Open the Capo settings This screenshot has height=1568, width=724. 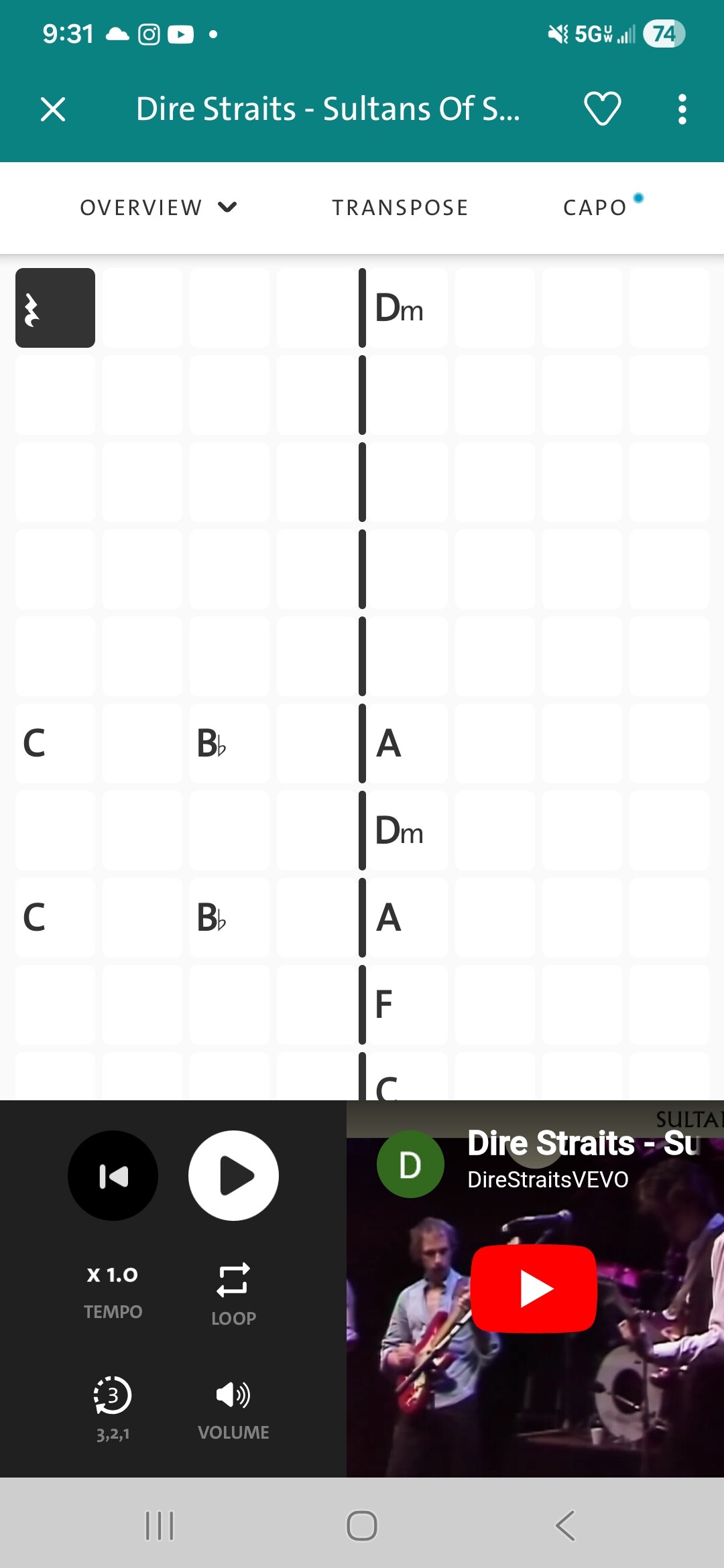pyautogui.click(x=596, y=208)
